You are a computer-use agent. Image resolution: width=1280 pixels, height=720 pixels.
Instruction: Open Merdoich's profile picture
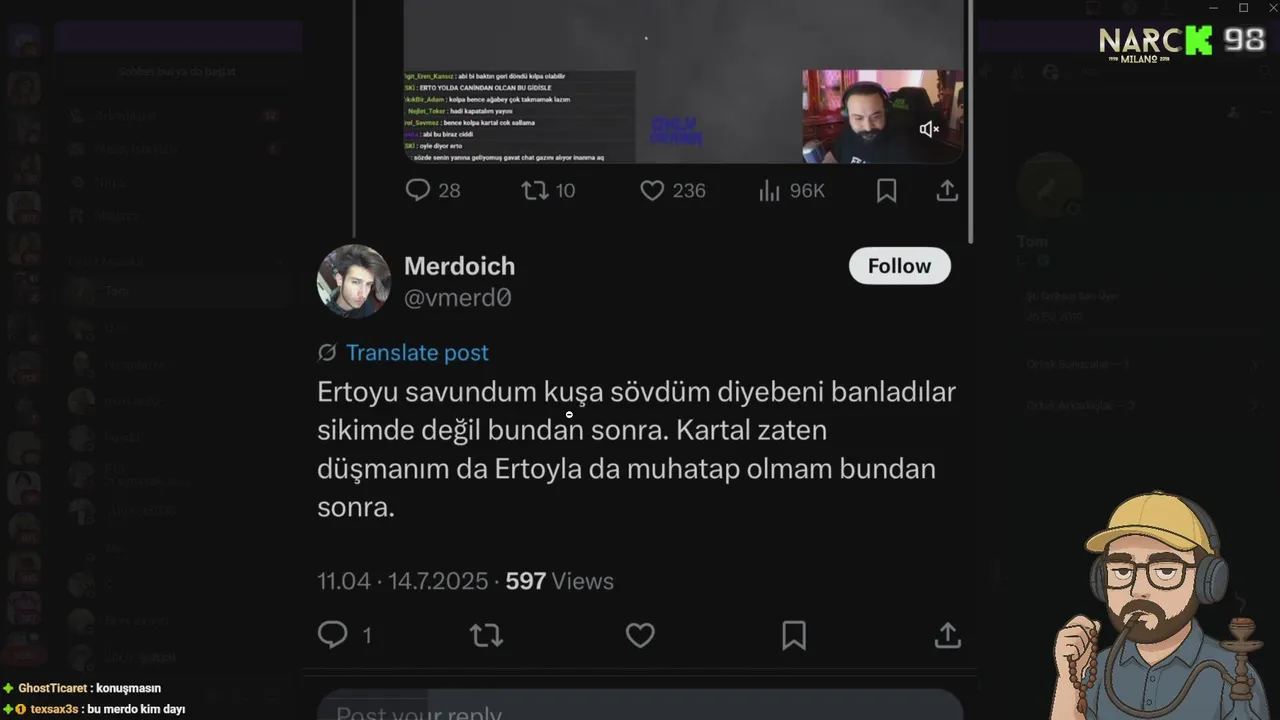click(x=354, y=281)
